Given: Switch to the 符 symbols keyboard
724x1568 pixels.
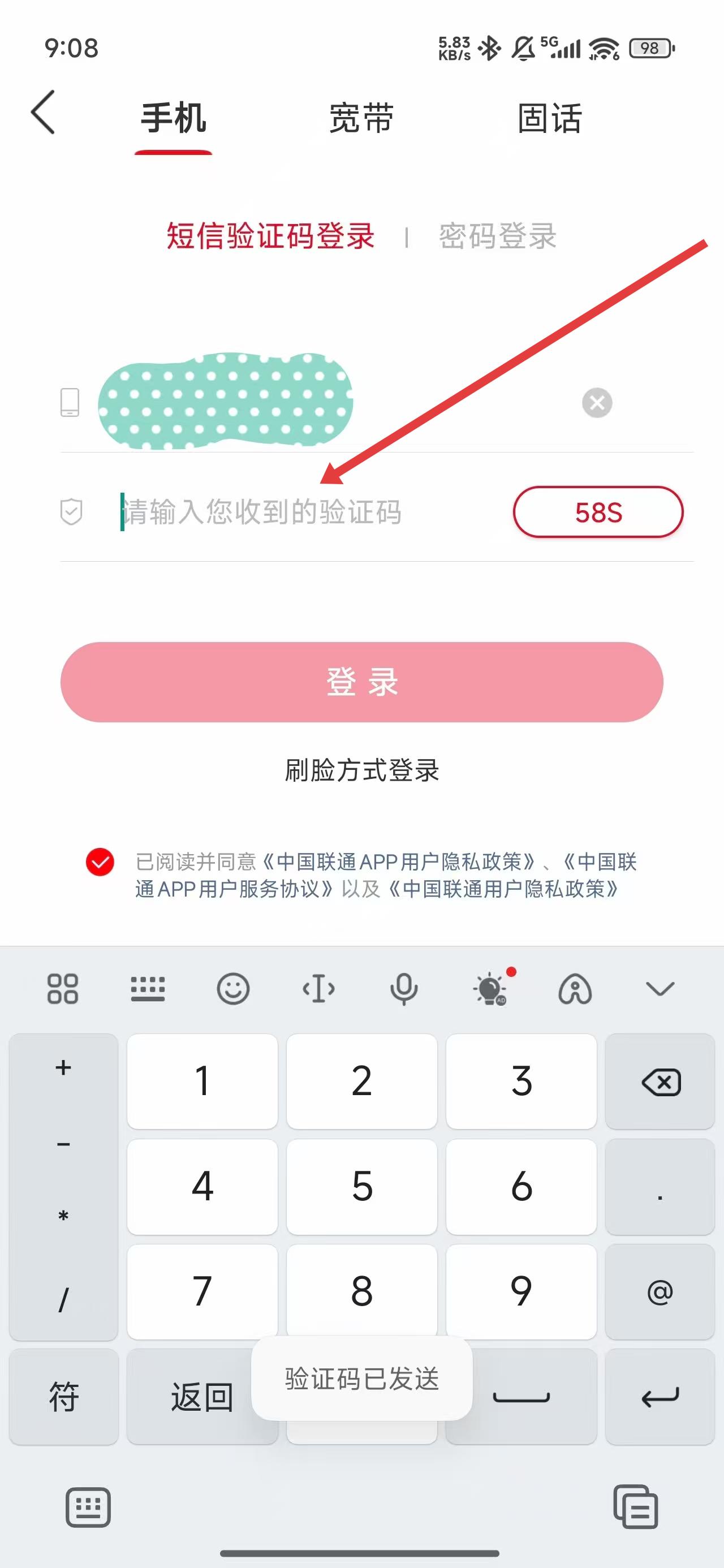Looking at the screenshot, I should click(63, 1397).
